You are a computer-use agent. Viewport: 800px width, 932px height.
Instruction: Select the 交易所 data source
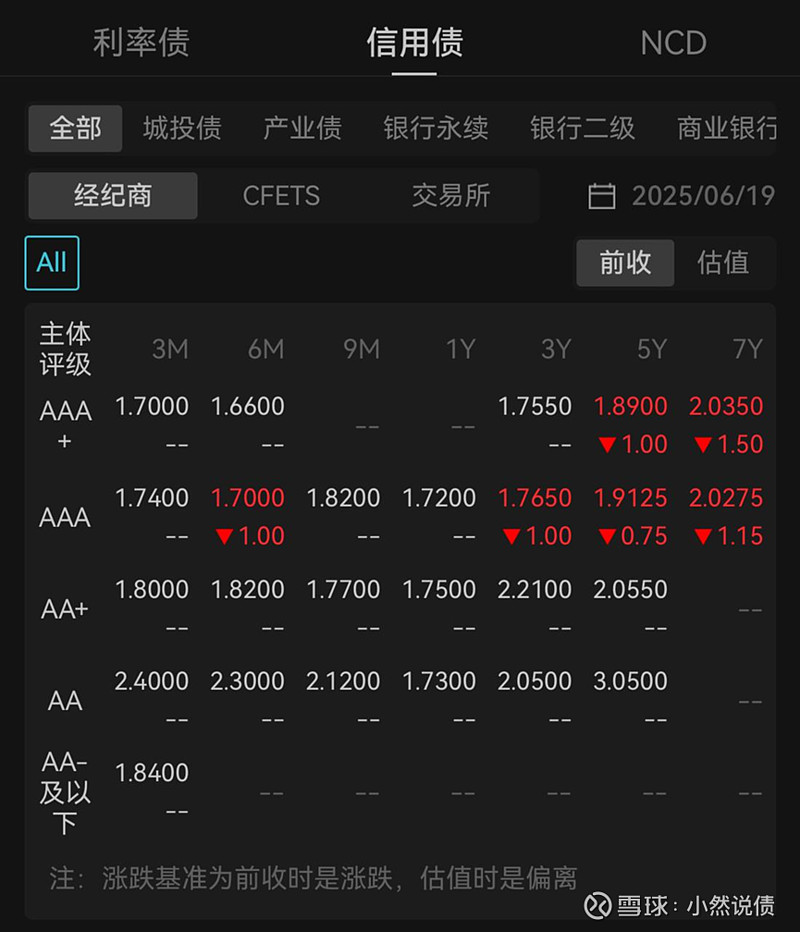(x=449, y=196)
